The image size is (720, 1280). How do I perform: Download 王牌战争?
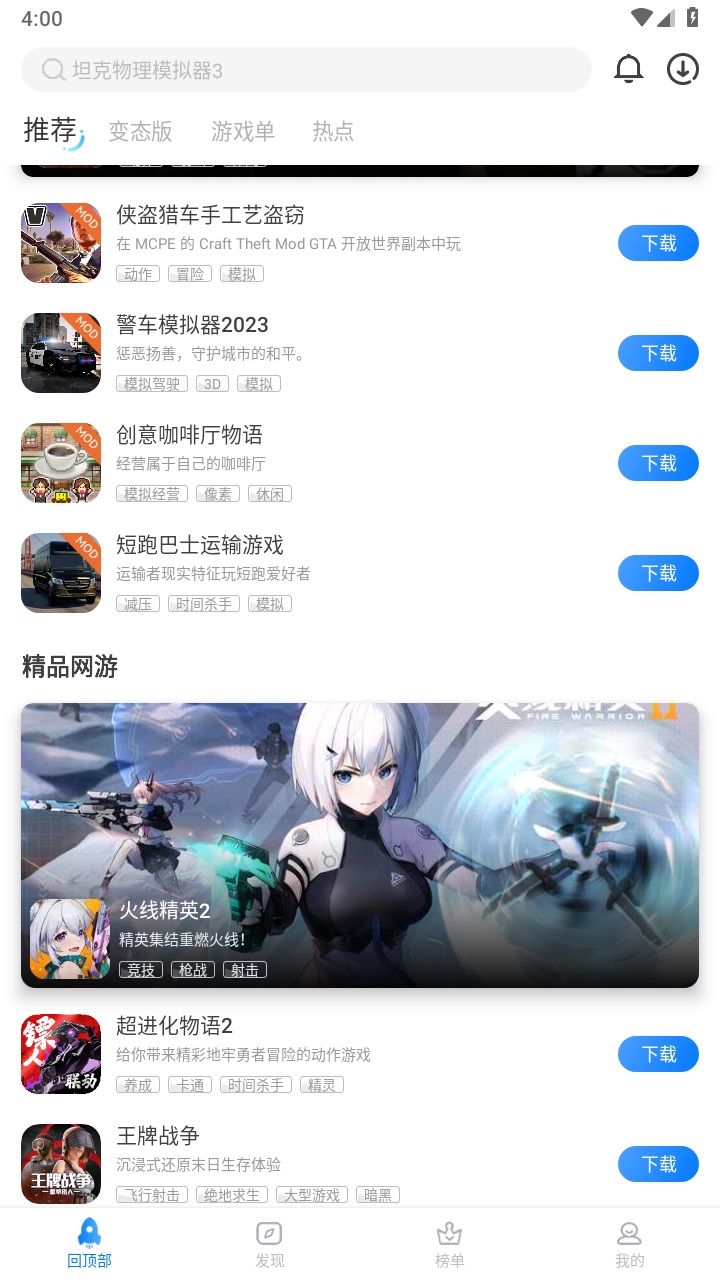pyautogui.click(x=658, y=1164)
